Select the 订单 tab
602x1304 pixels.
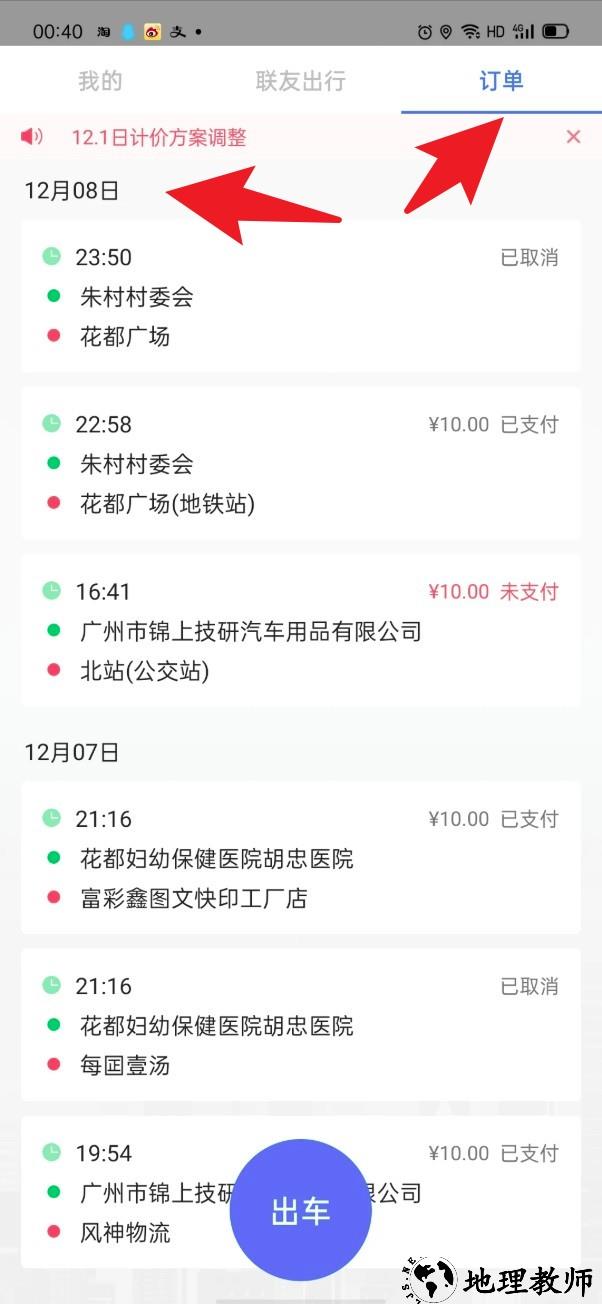click(x=501, y=81)
